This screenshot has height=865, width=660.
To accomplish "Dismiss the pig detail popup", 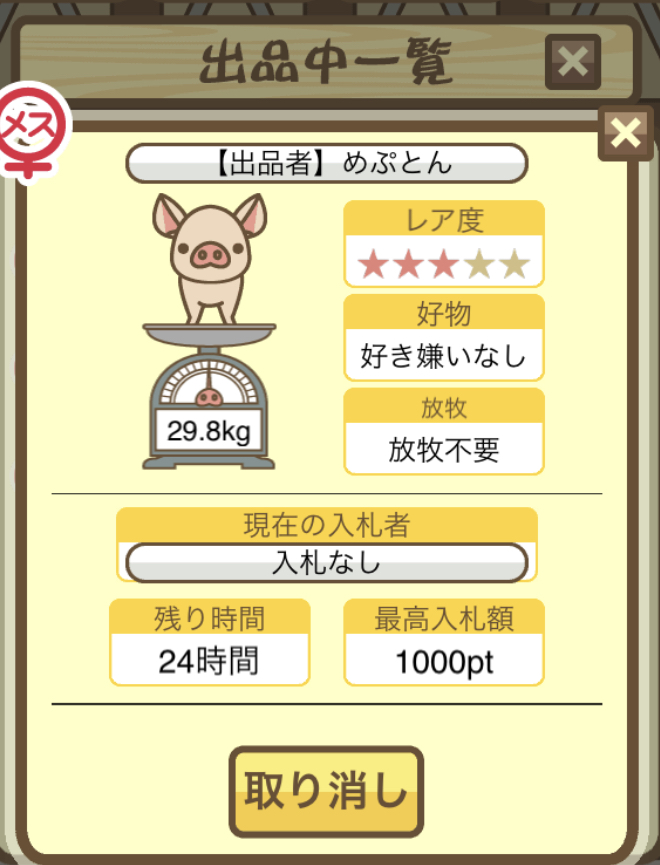I will pos(625,133).
